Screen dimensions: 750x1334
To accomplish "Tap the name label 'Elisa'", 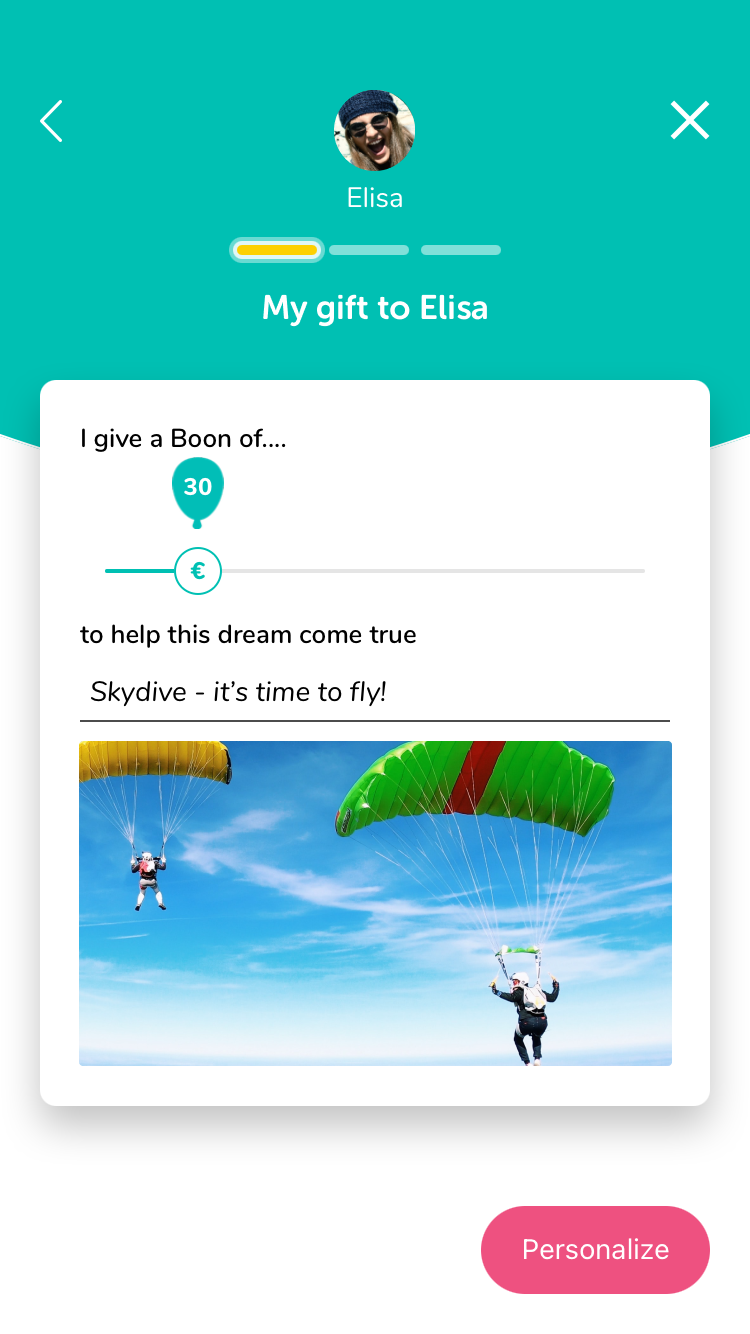I will click(x=375, y=197).
